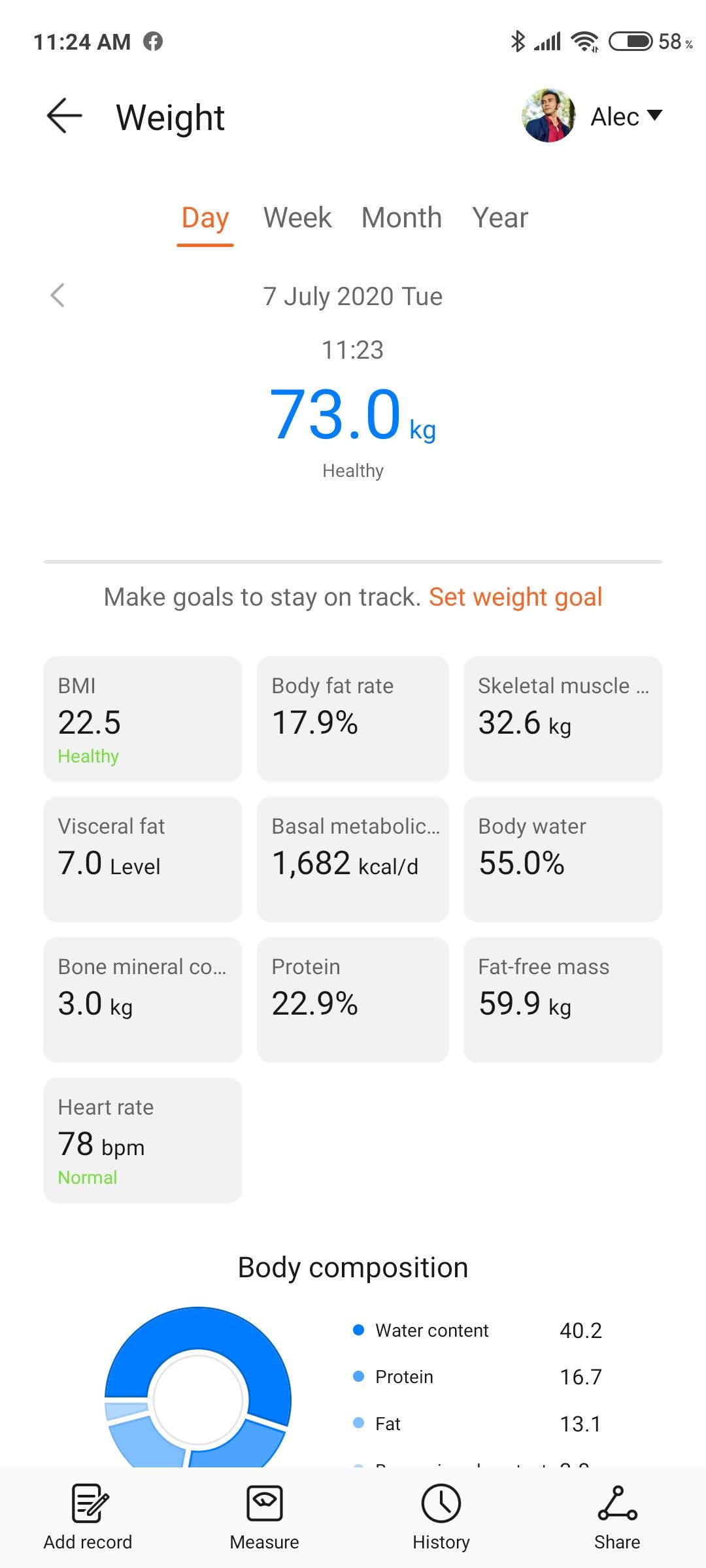Select the Heart rate card
The width and height of the screenshot is (706, 1568).
[143, 1140]
